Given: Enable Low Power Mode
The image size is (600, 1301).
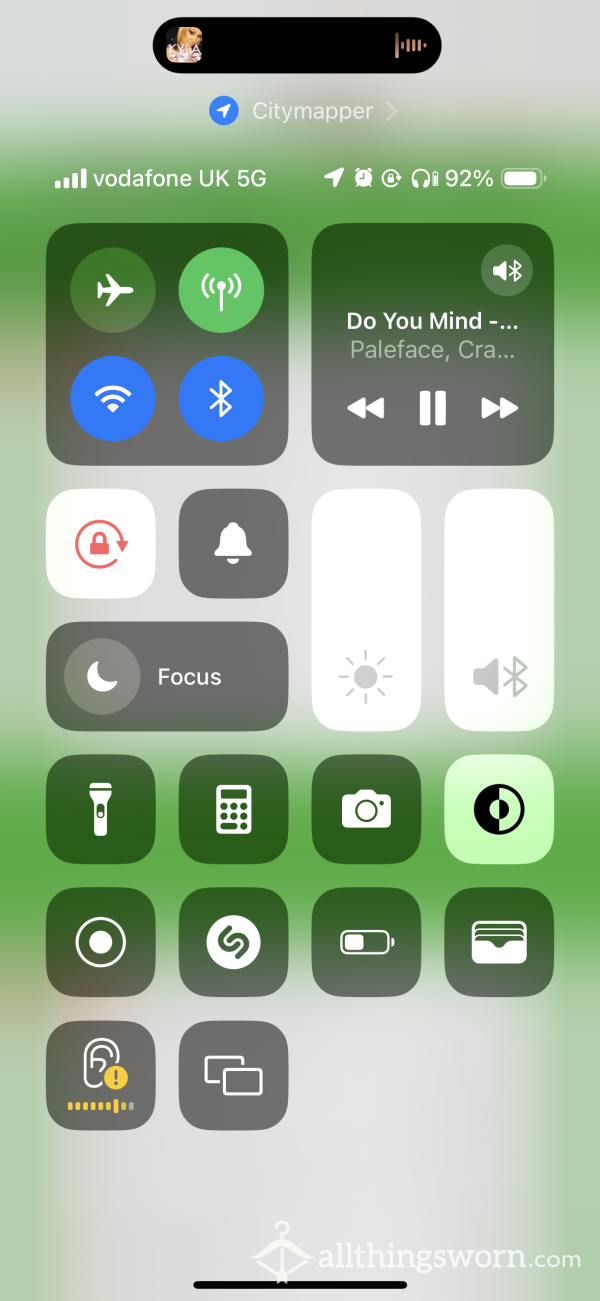Looking at the screenshot, I should click(x=366, y=942).
